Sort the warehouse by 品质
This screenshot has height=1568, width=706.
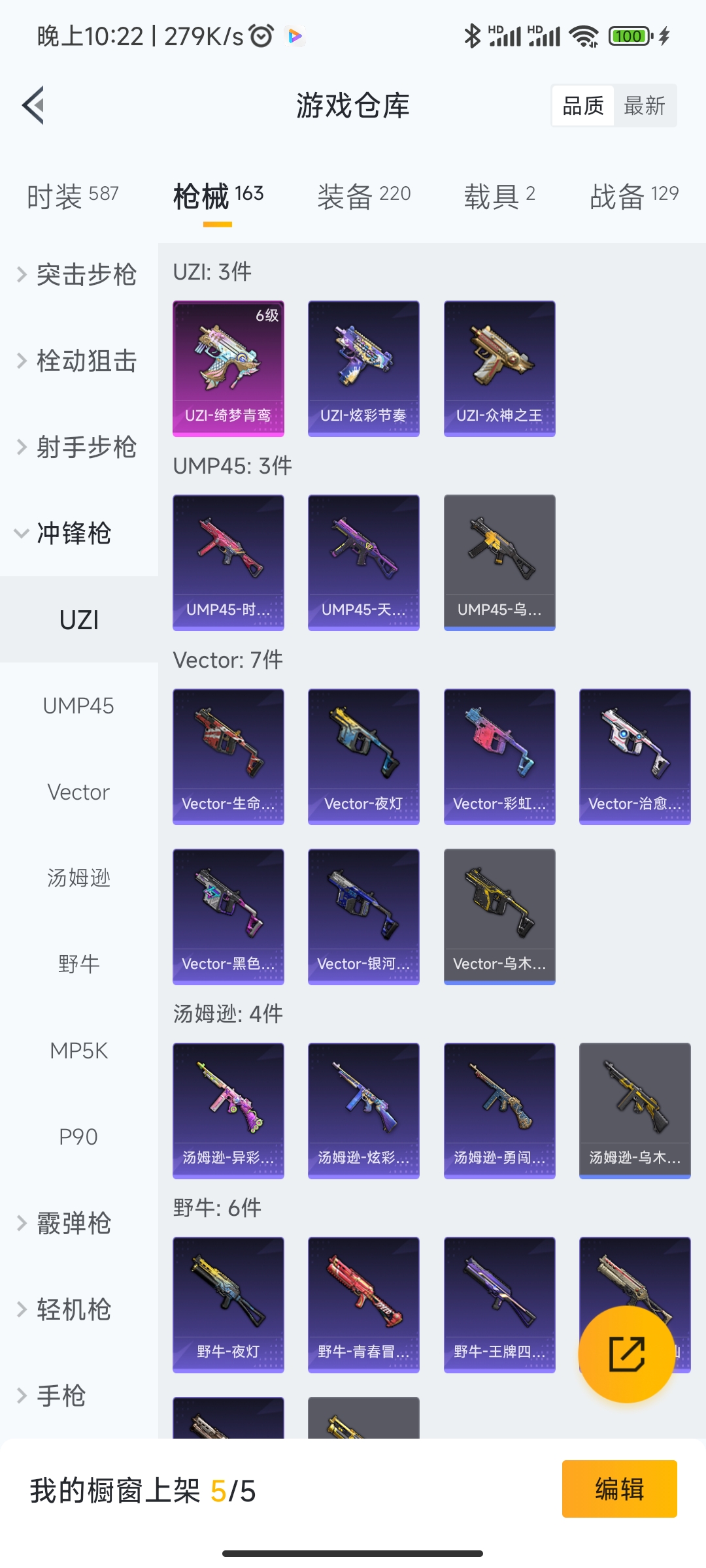coord(583,106)
